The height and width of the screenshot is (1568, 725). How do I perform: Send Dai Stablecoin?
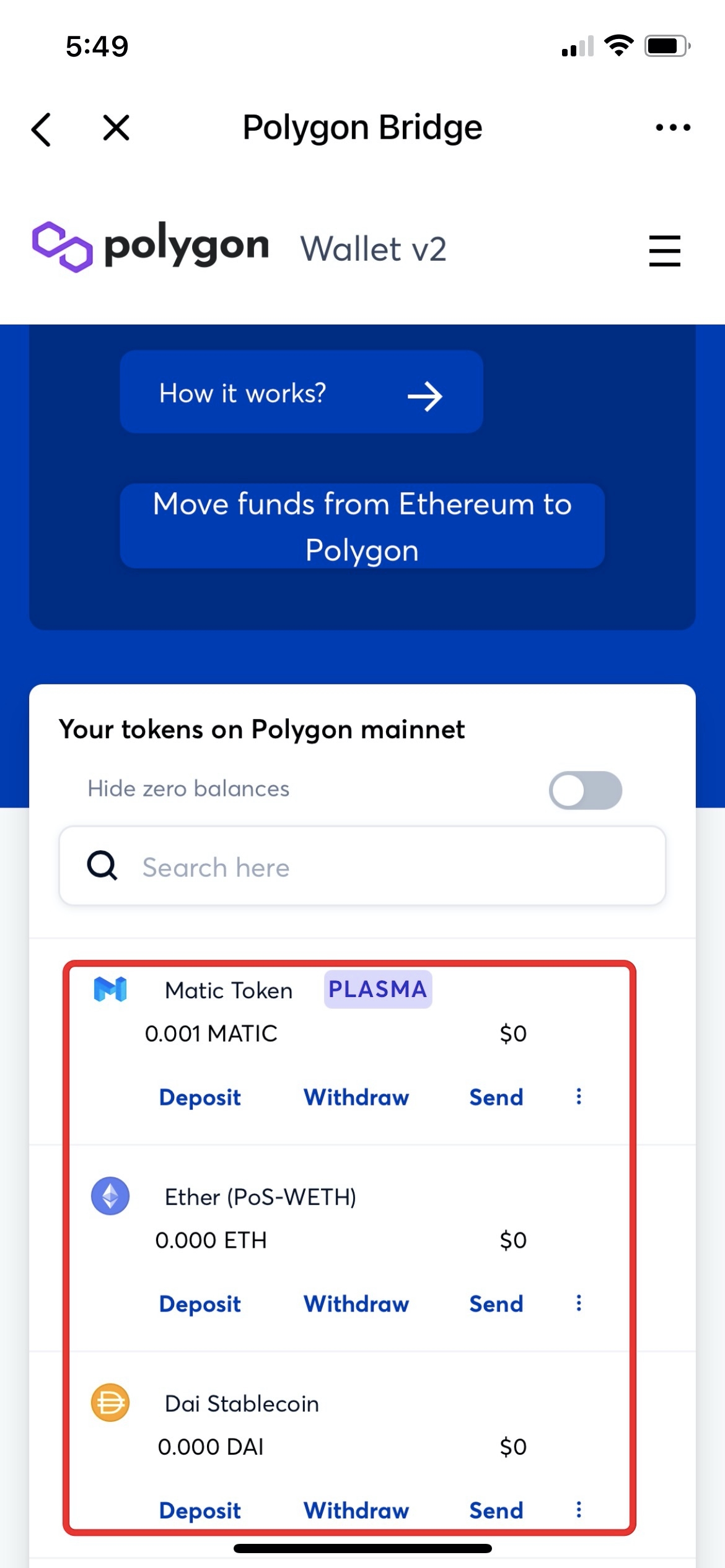496,1511
